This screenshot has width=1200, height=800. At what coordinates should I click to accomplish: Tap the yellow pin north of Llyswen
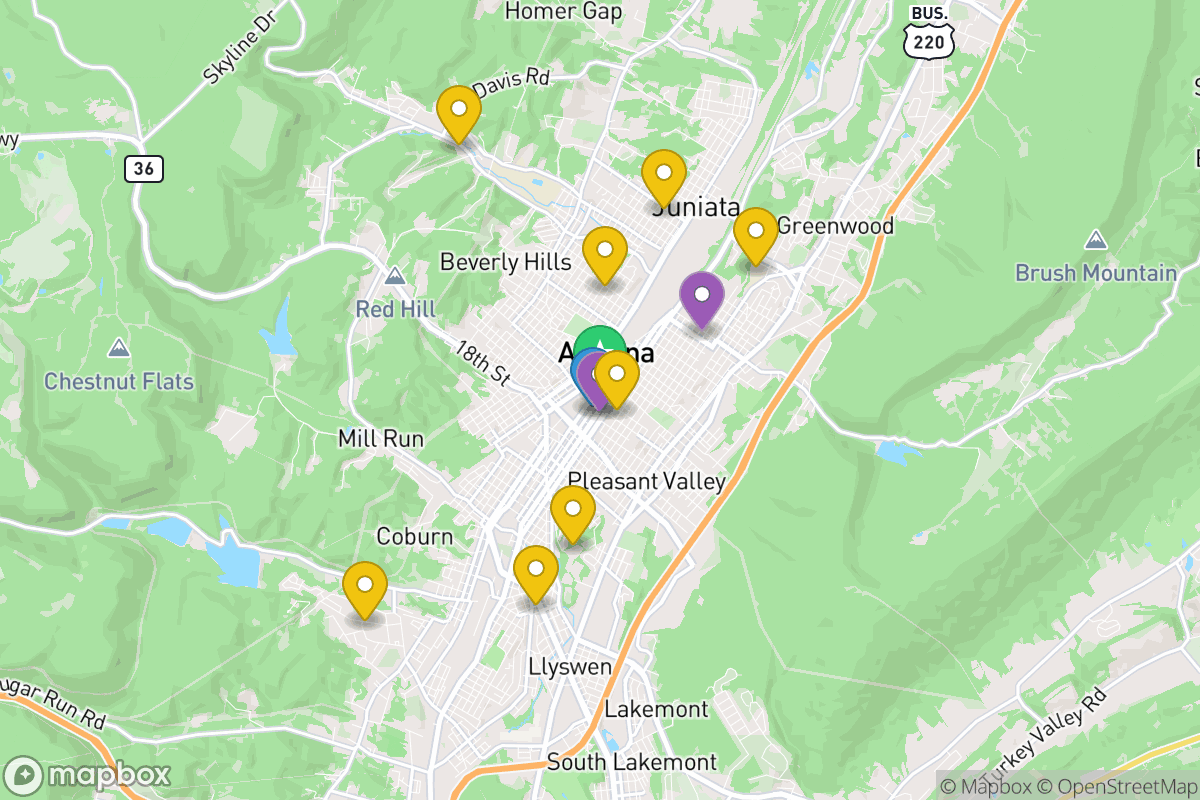pos(536,571)
